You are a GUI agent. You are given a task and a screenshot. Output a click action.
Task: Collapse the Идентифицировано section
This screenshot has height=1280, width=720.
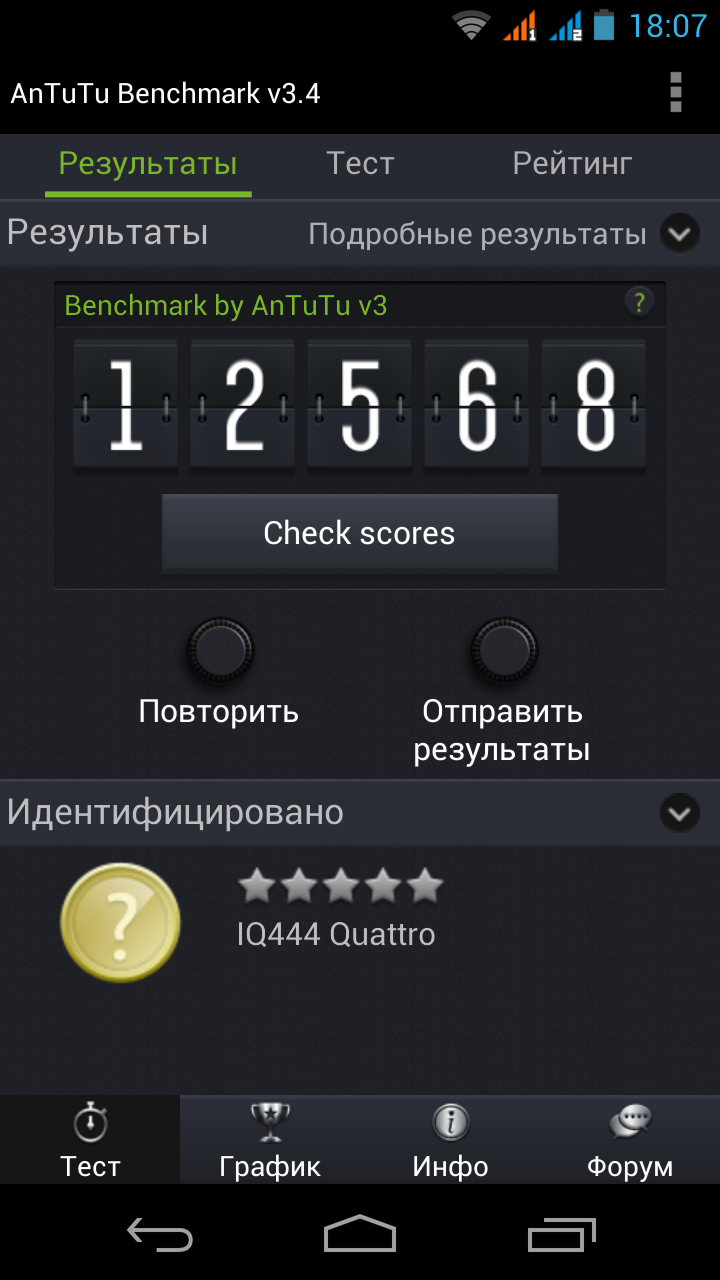680,813
